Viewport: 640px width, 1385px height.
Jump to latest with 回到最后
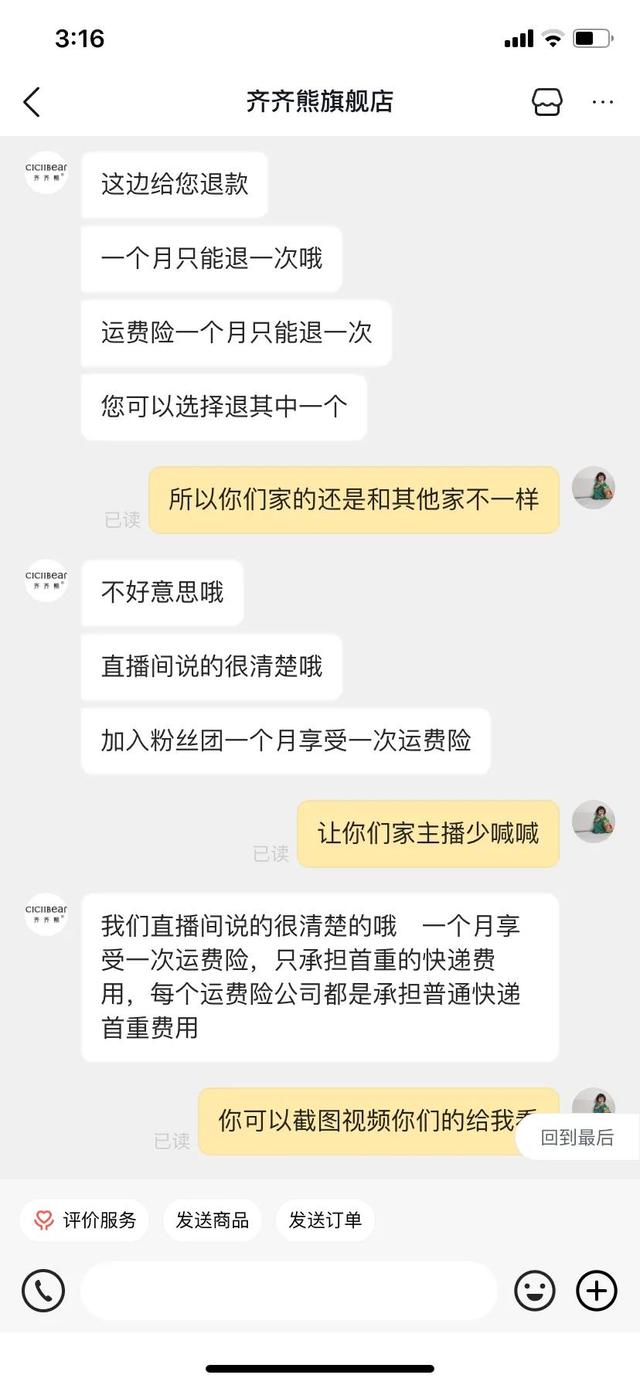point(578,1137)
